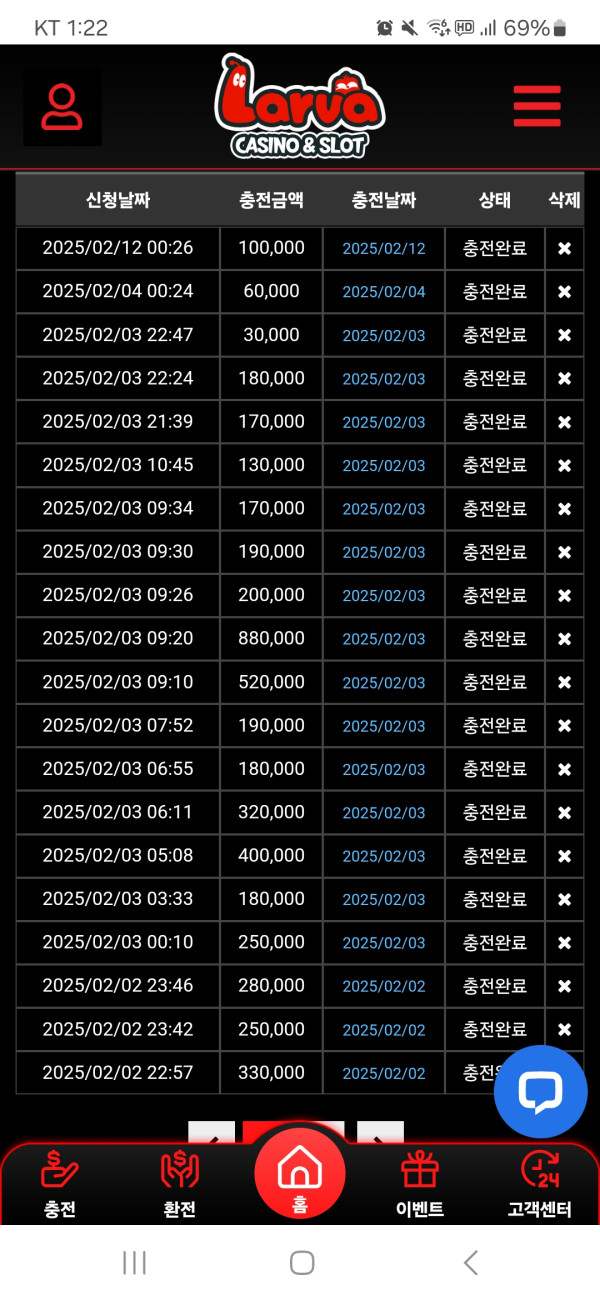Open the live chat bubble
The image size is (600, 1300).
pos(540,1091)
